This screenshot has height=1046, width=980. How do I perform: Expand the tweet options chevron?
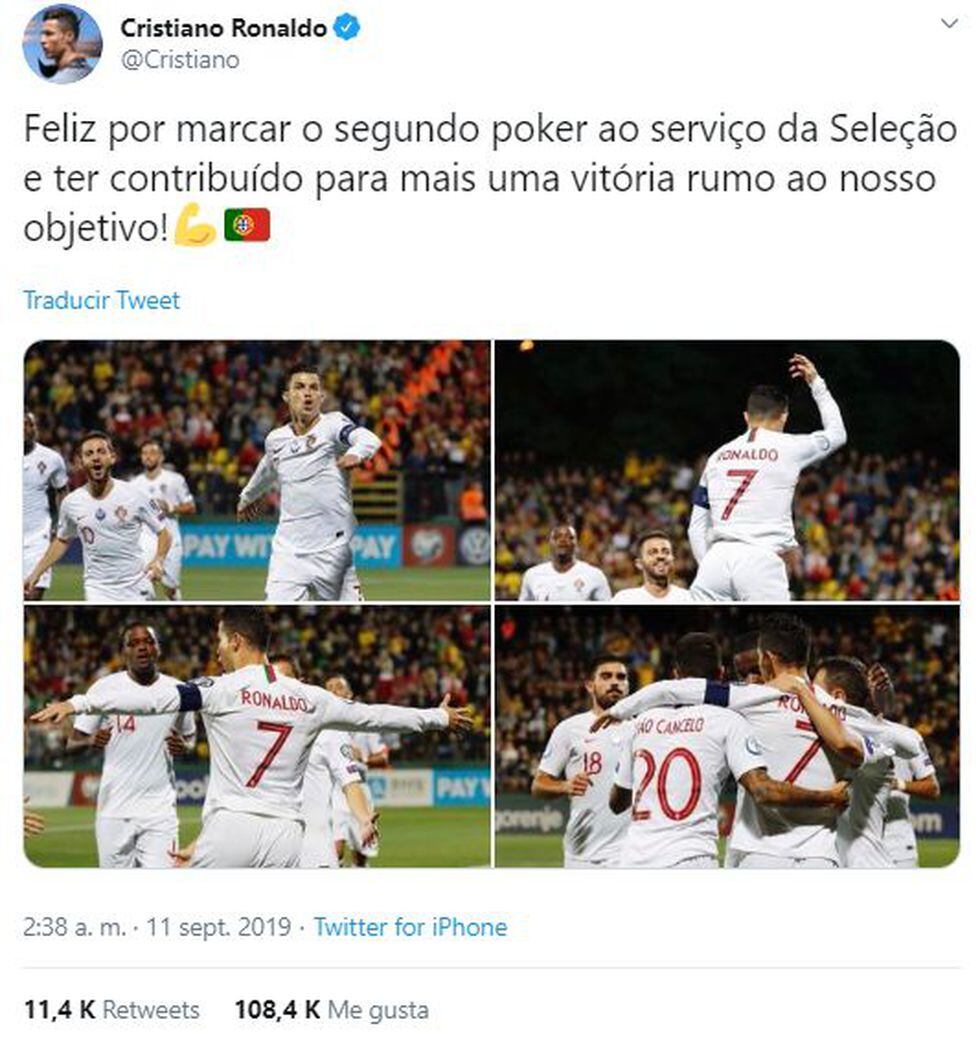click(947, 24)
